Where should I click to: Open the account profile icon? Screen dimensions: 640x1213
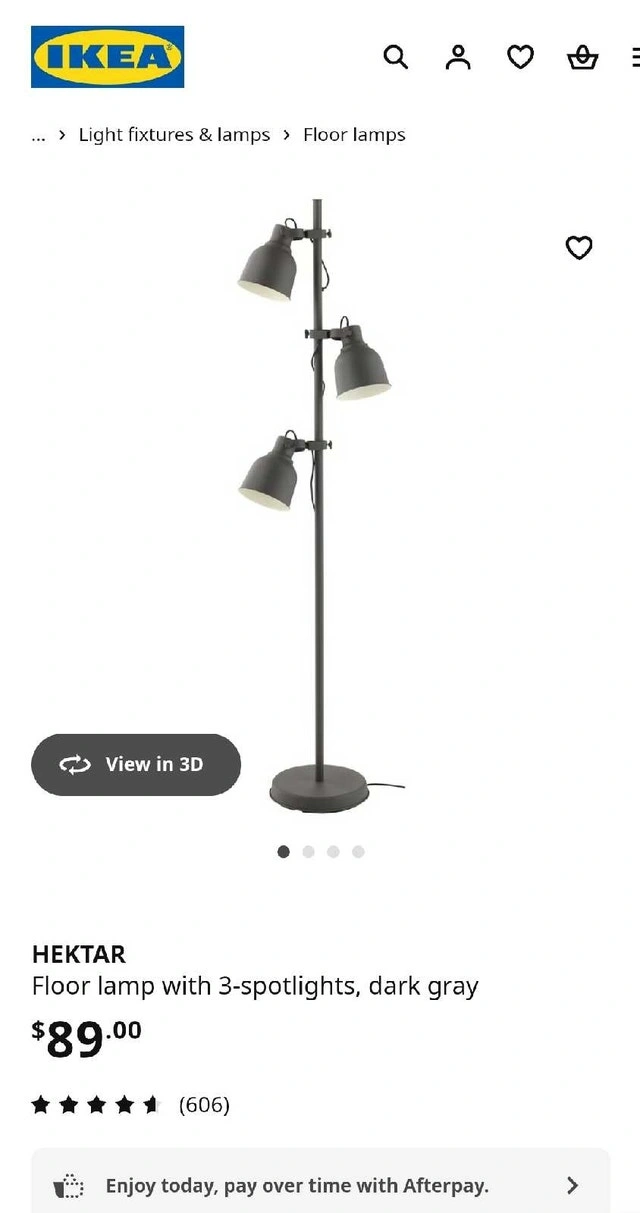[x=458, y=57]
